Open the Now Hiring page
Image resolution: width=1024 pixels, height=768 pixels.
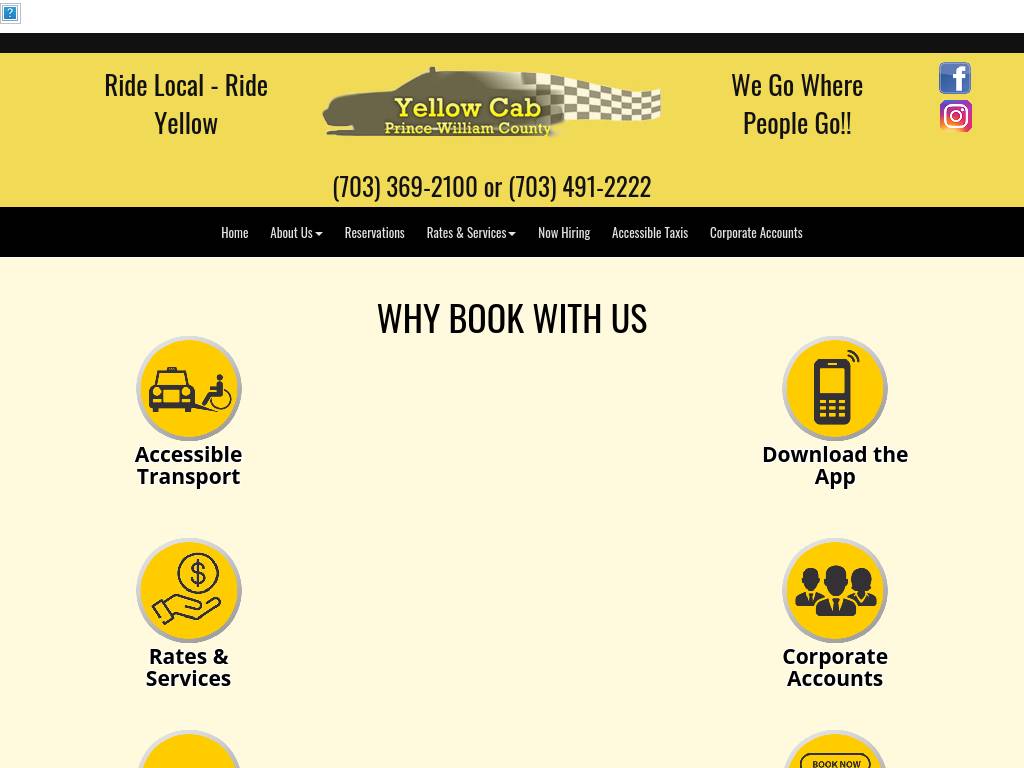[564, 232]
